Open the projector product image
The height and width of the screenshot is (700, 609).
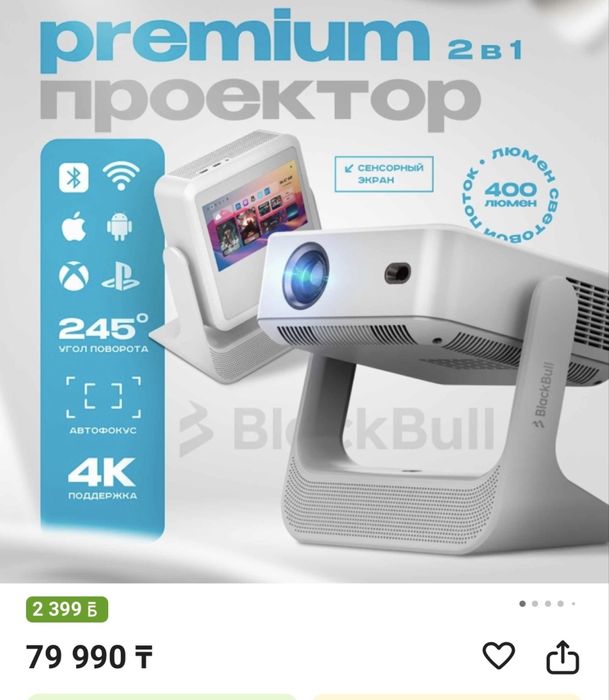coord(304,300)
